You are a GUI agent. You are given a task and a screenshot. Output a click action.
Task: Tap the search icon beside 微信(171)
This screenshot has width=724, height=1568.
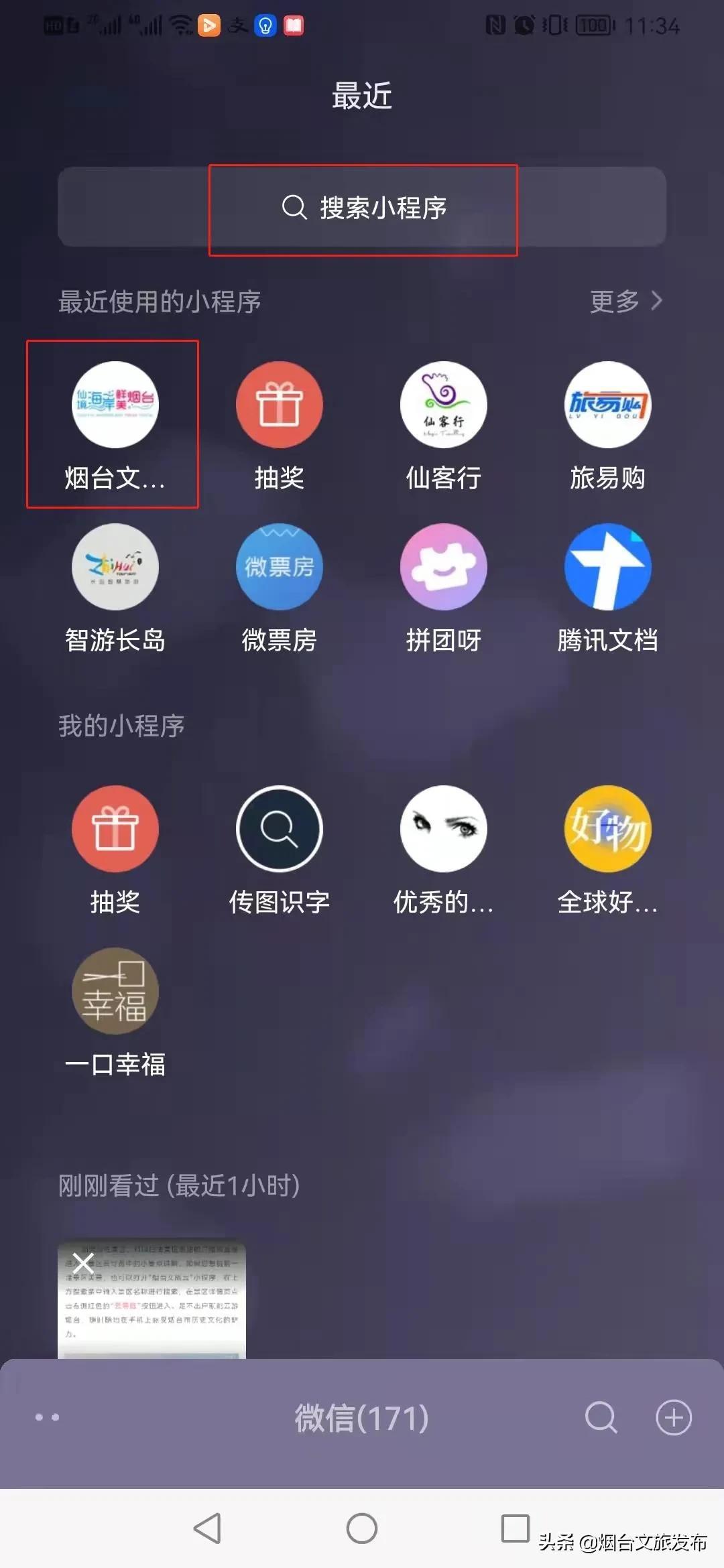[x=601, y=1417]
